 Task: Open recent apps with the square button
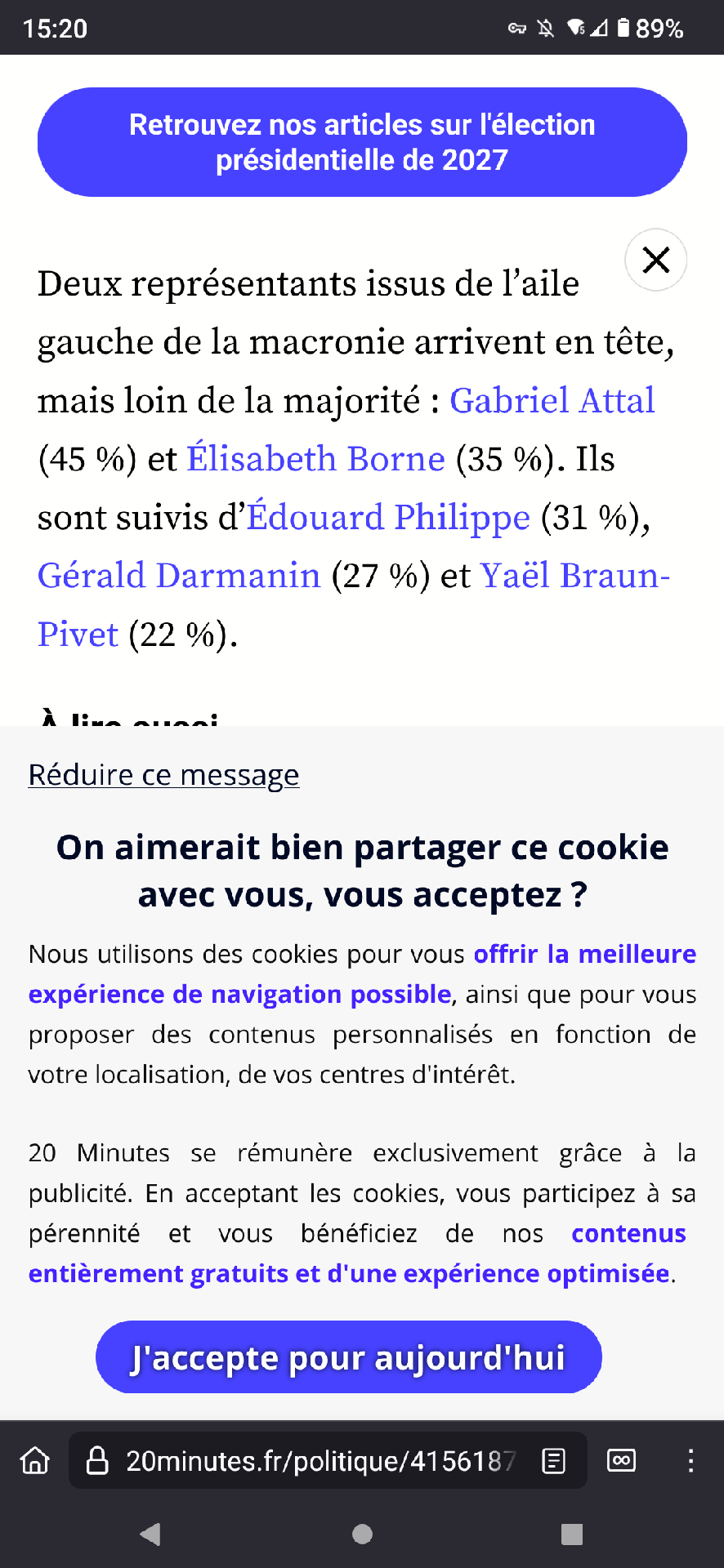572,1535
